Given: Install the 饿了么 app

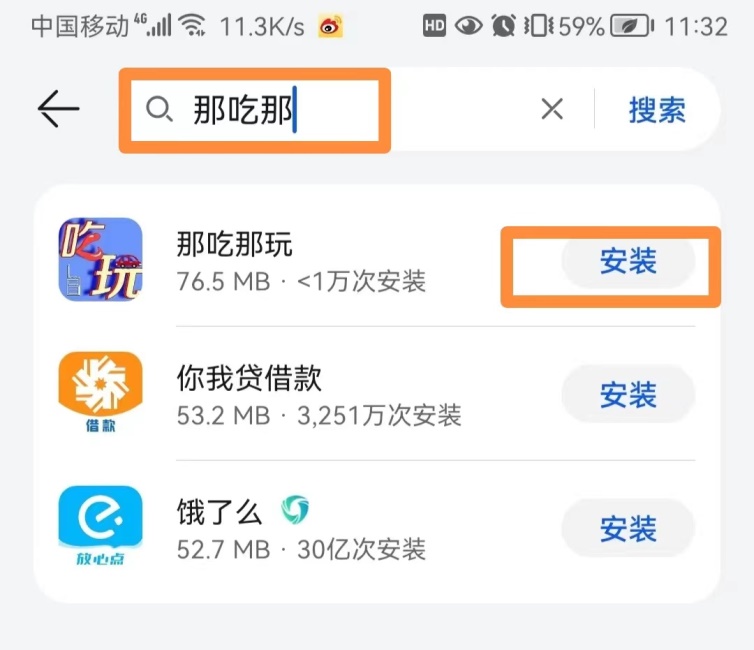Looking at the screenshot, I should 628,528.
